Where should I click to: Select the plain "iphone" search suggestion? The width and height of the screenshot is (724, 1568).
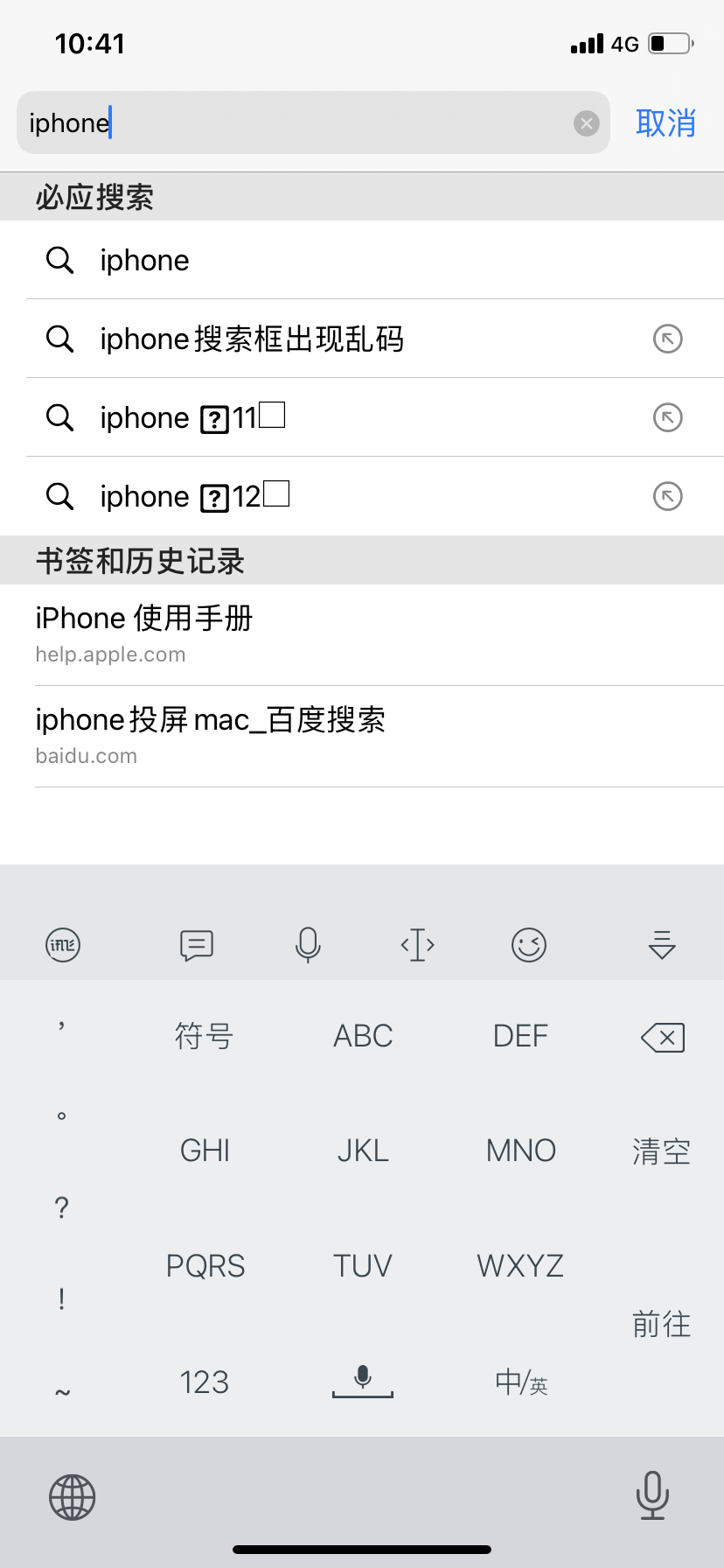(x=144, y=260)
